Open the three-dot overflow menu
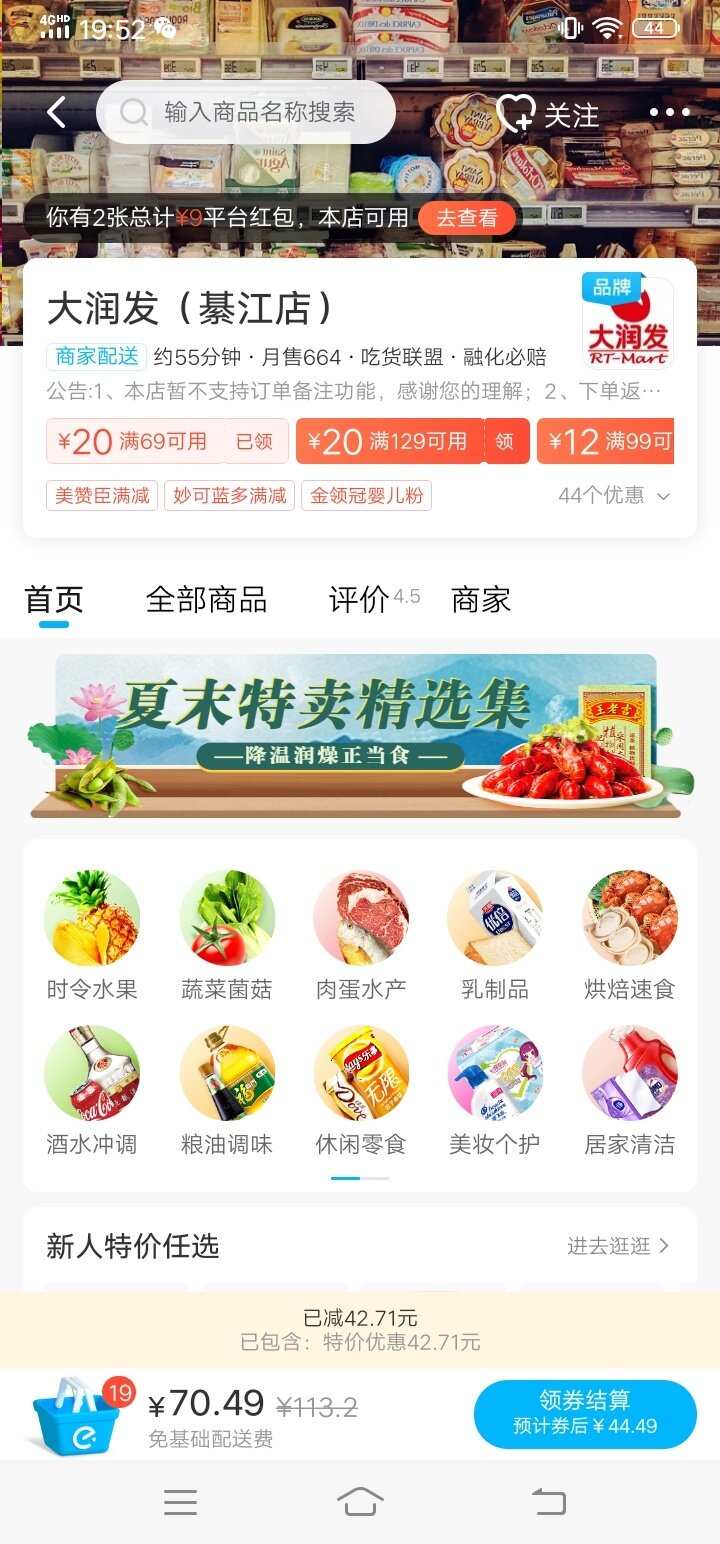720x1544 pixels. [669, 113]
